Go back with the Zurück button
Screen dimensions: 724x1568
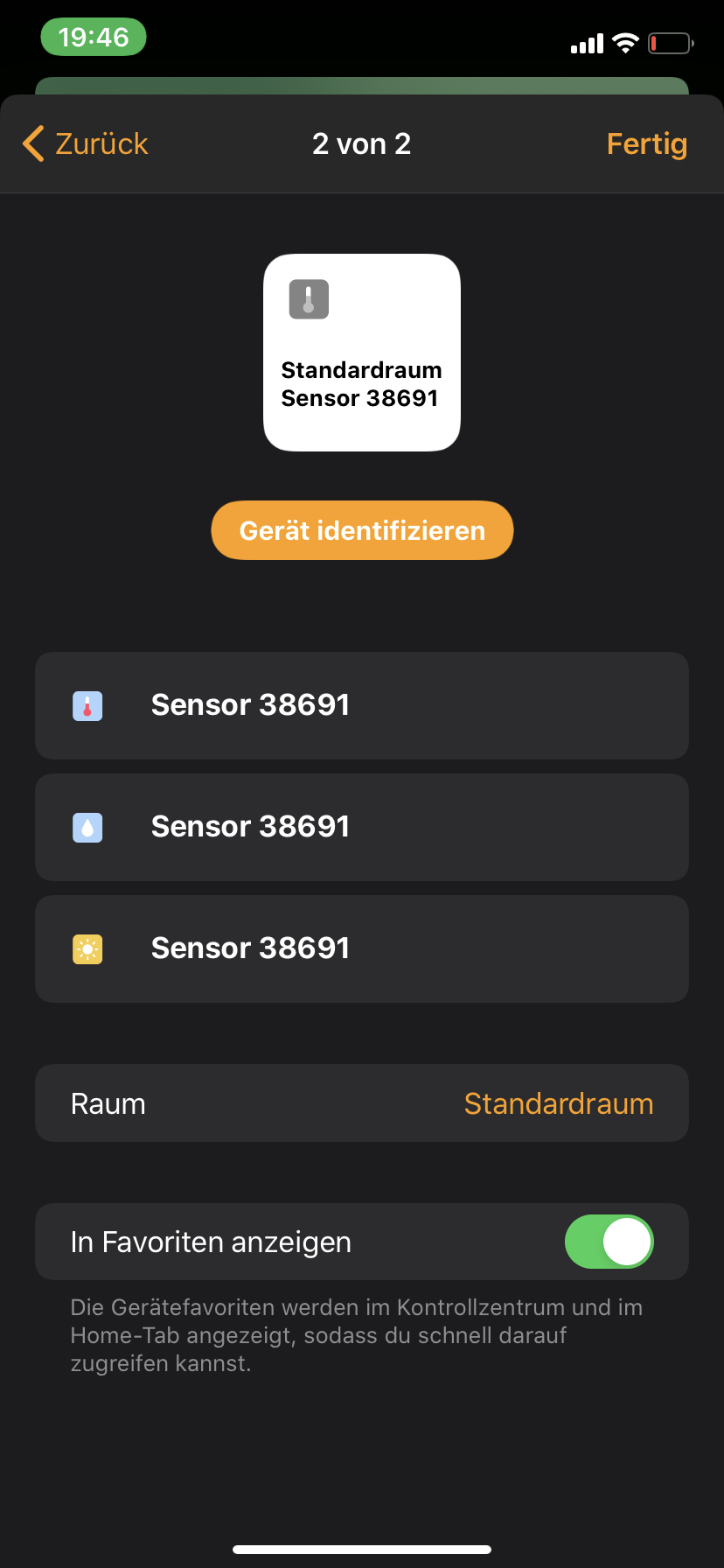coord(86,143)
